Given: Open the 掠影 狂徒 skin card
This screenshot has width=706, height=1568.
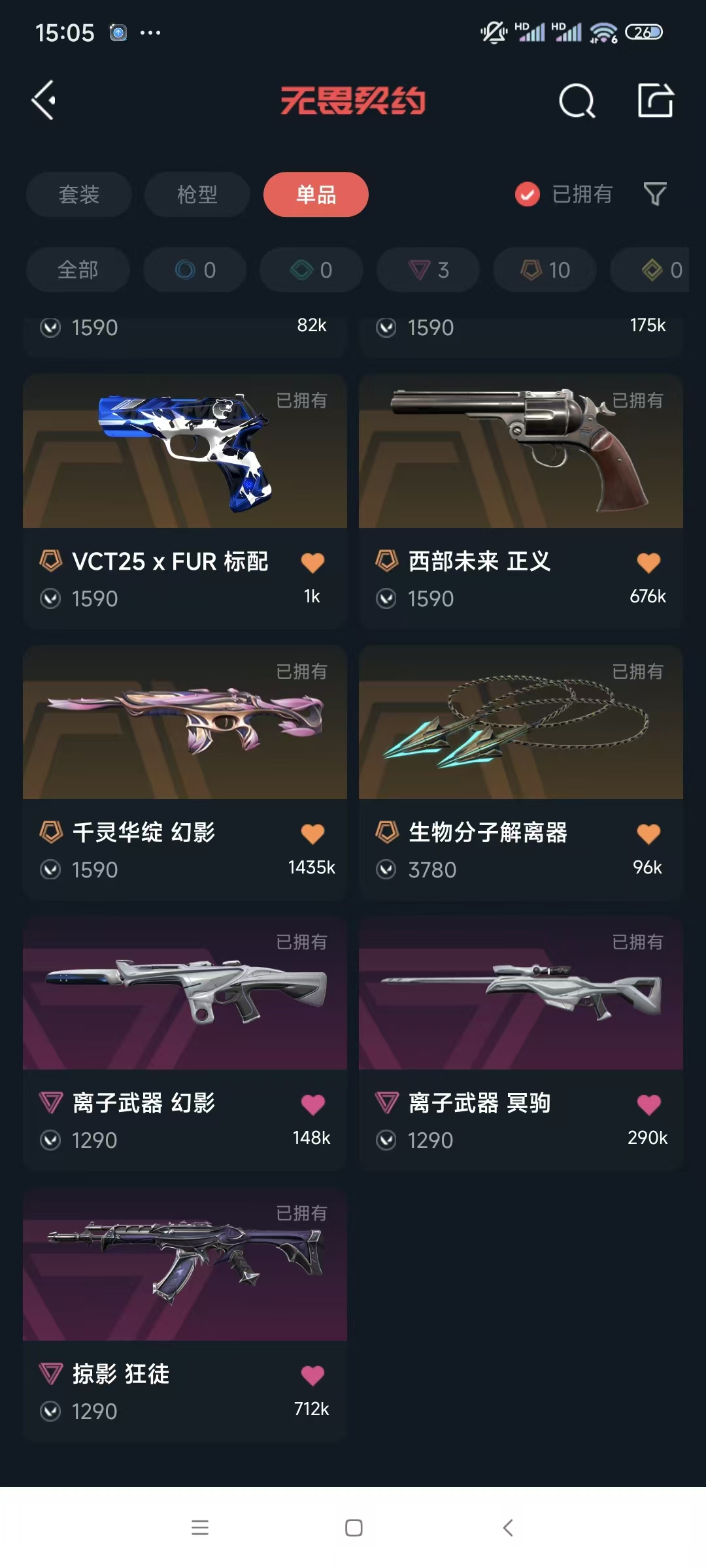Looking at the screenshot, I should click(x=185, y=1315).
